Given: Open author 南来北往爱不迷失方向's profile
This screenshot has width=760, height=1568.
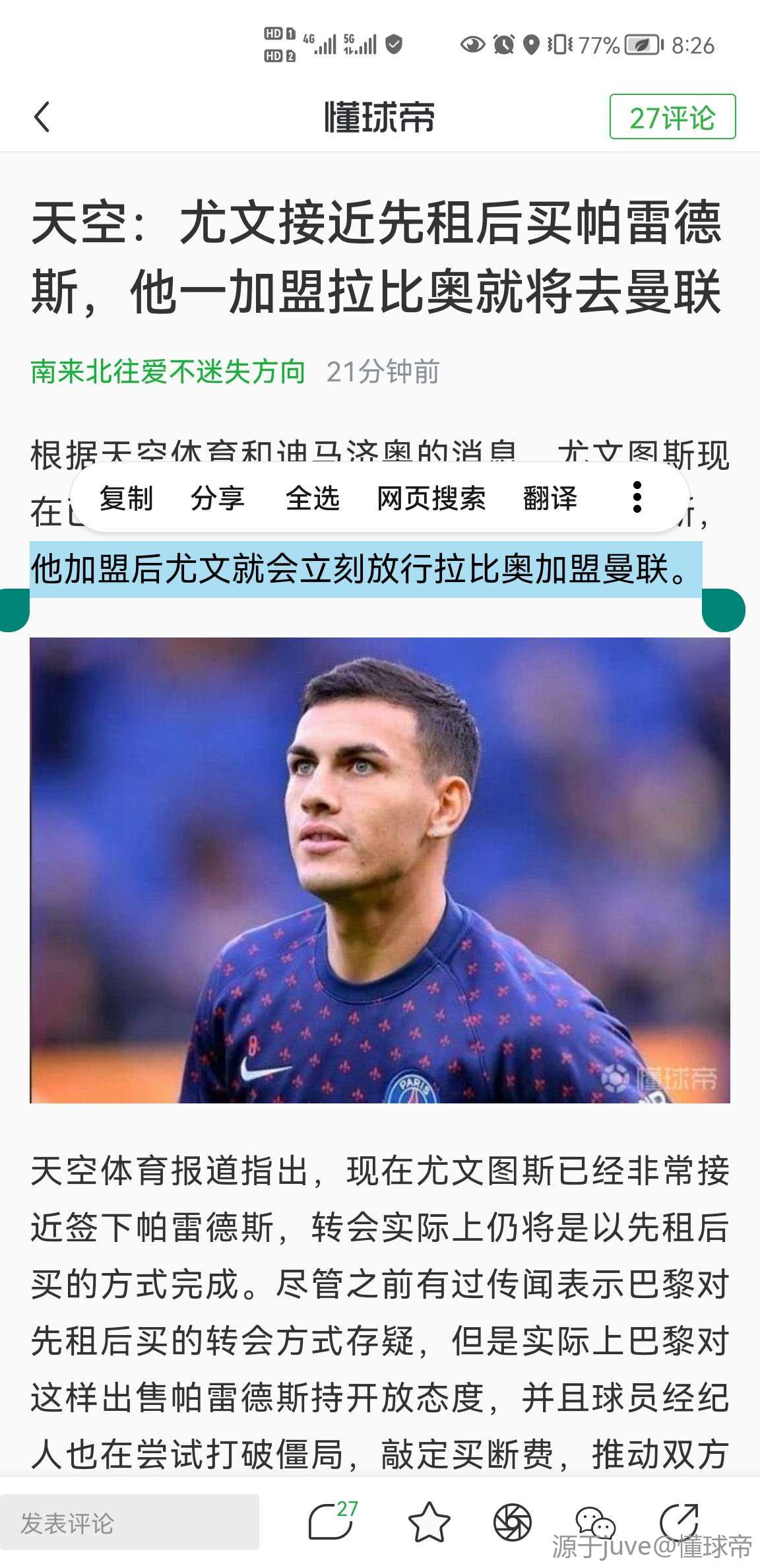Looking at the screenshot, I should point(168,372).
